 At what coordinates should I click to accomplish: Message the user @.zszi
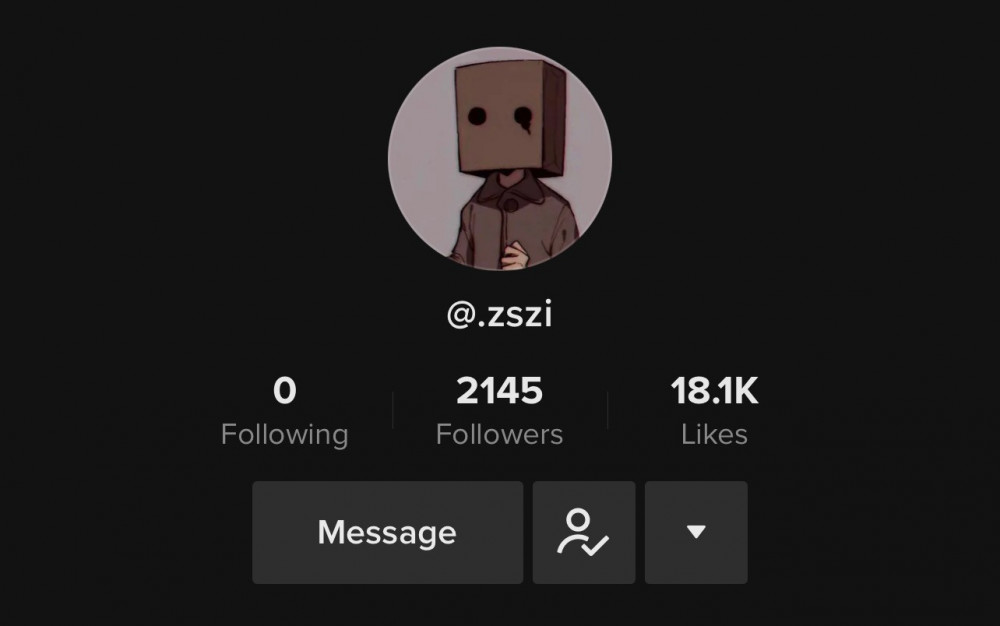tap(387, 532)
